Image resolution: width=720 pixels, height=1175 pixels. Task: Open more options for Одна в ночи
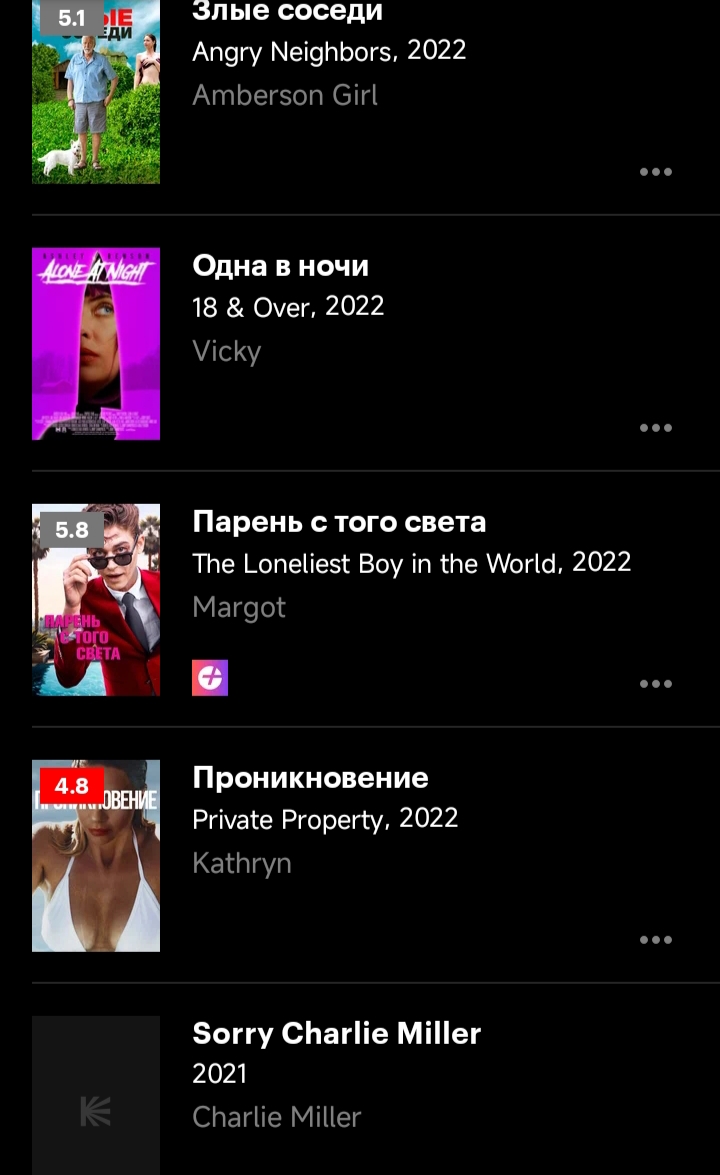click(655, 428)
